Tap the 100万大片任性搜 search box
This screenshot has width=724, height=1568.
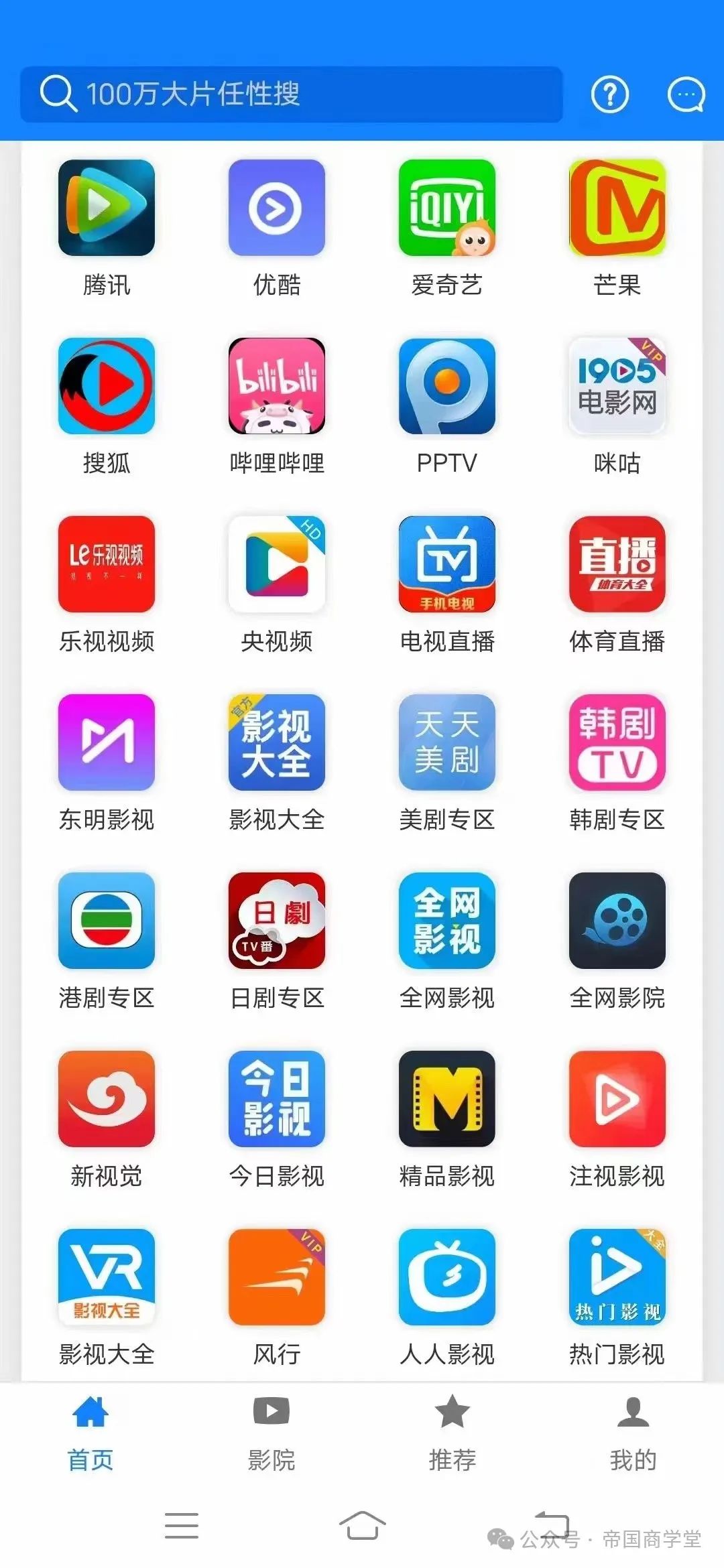[x=291, y=94]
